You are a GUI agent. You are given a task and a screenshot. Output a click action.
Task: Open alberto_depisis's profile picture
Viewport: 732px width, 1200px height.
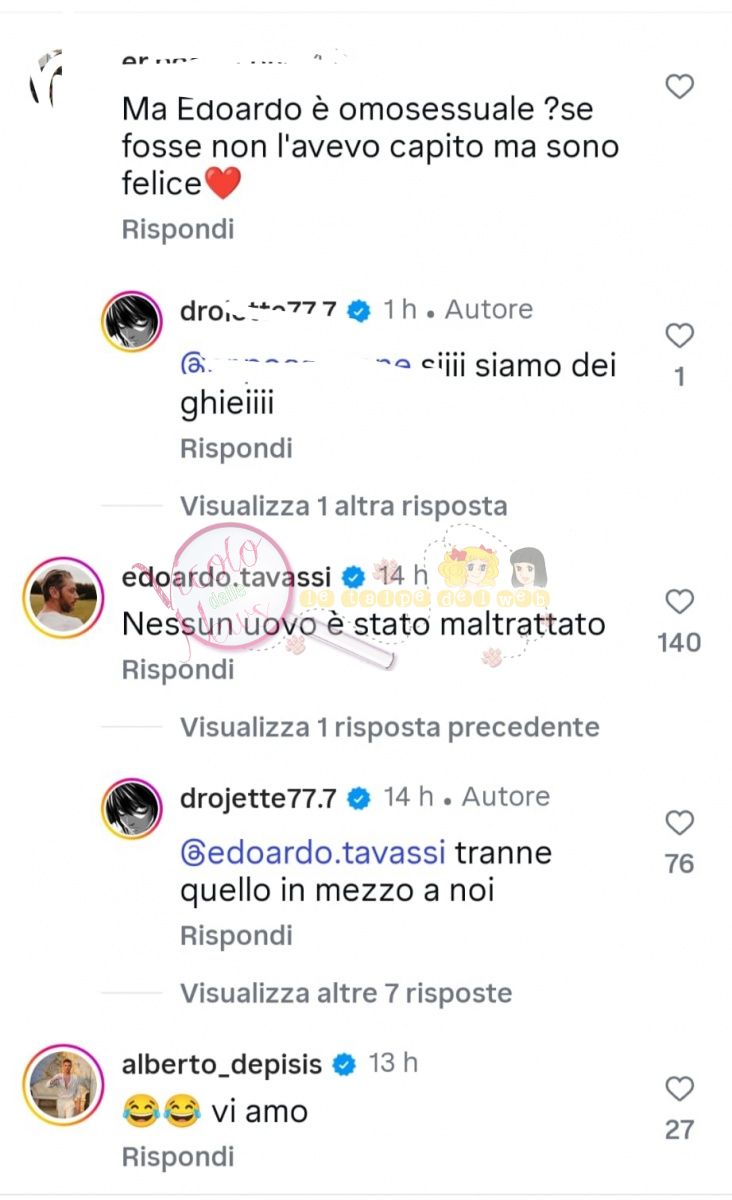coord(63,1085)
